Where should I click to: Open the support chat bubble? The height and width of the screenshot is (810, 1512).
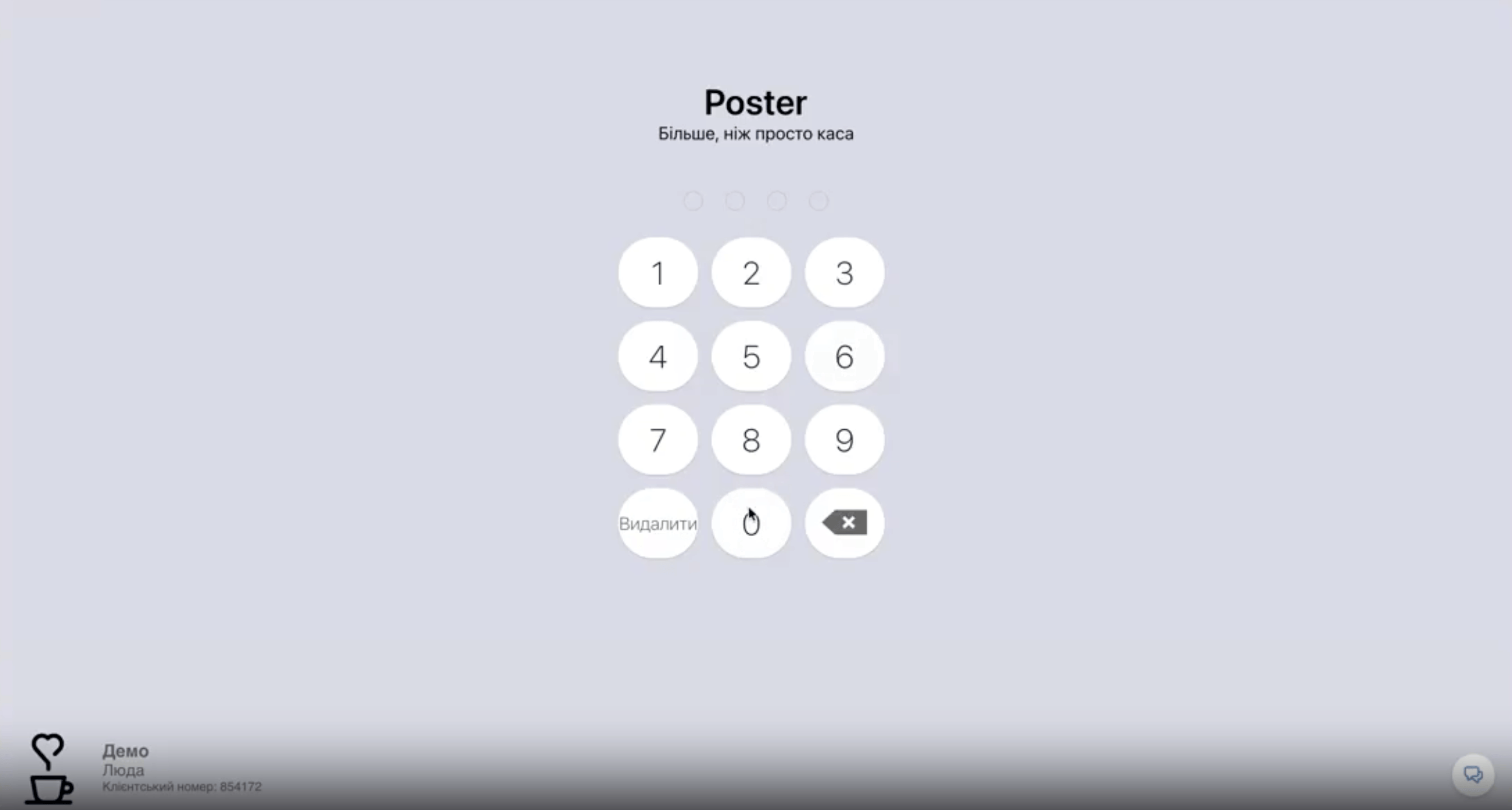pyautogui.click(x=1473, y=774)
